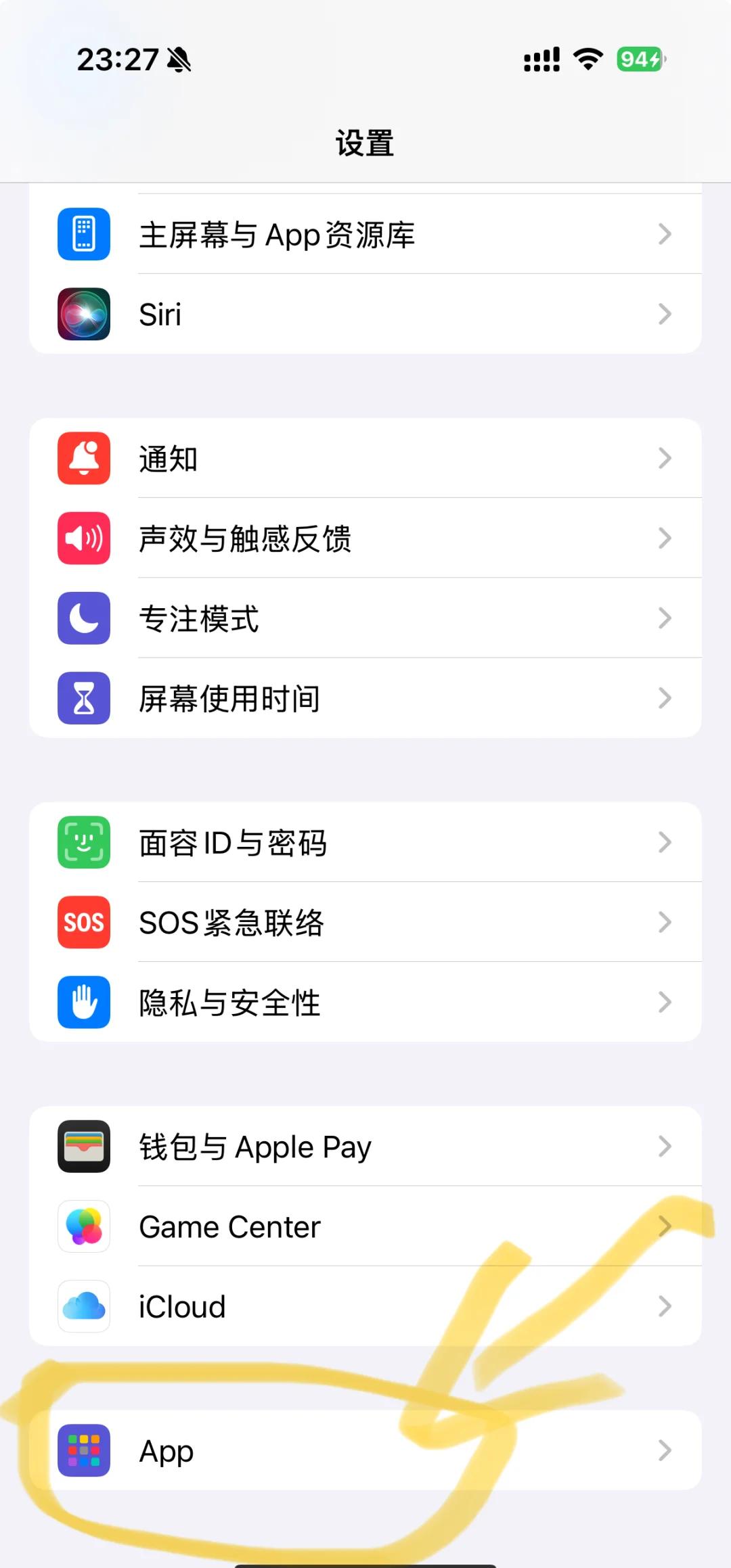Tap the SOS 紧急联络 icon
This screenshot has height=1568, width=731.
click(83, 923)
